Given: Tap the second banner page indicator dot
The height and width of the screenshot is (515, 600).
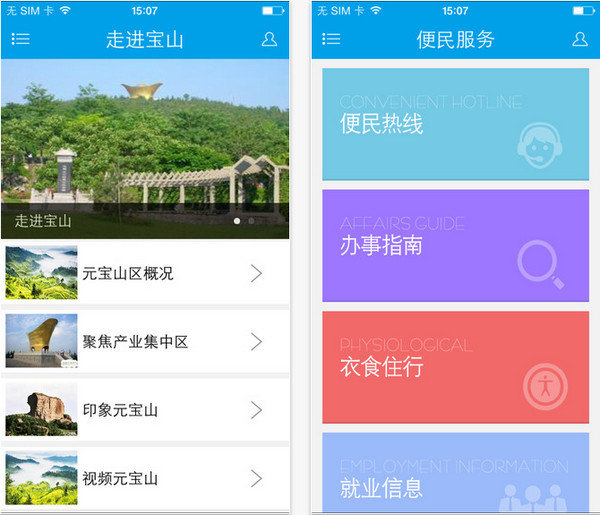Looking at the screenshot, I should tap(251, 221).
